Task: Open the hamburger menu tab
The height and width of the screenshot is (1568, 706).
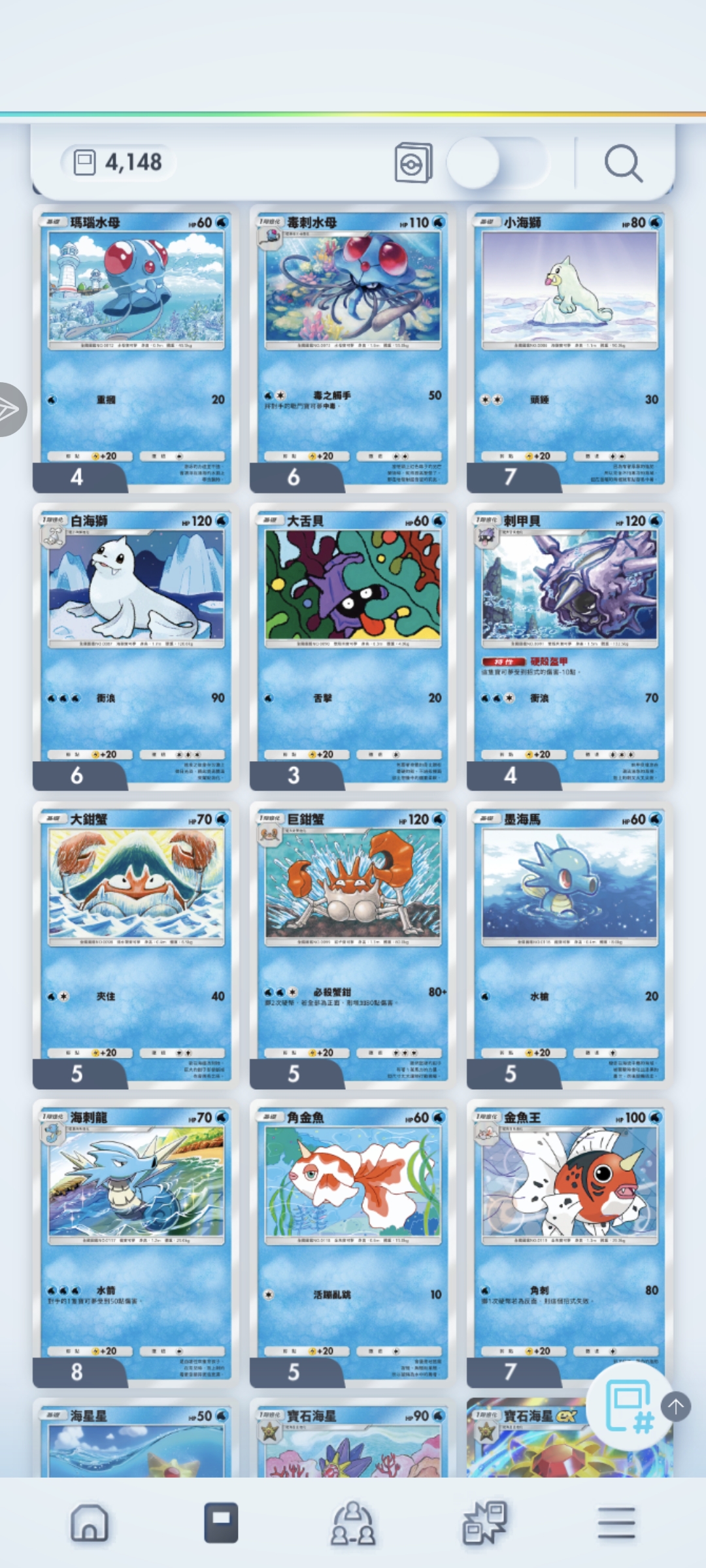Action: point(616,1523)
